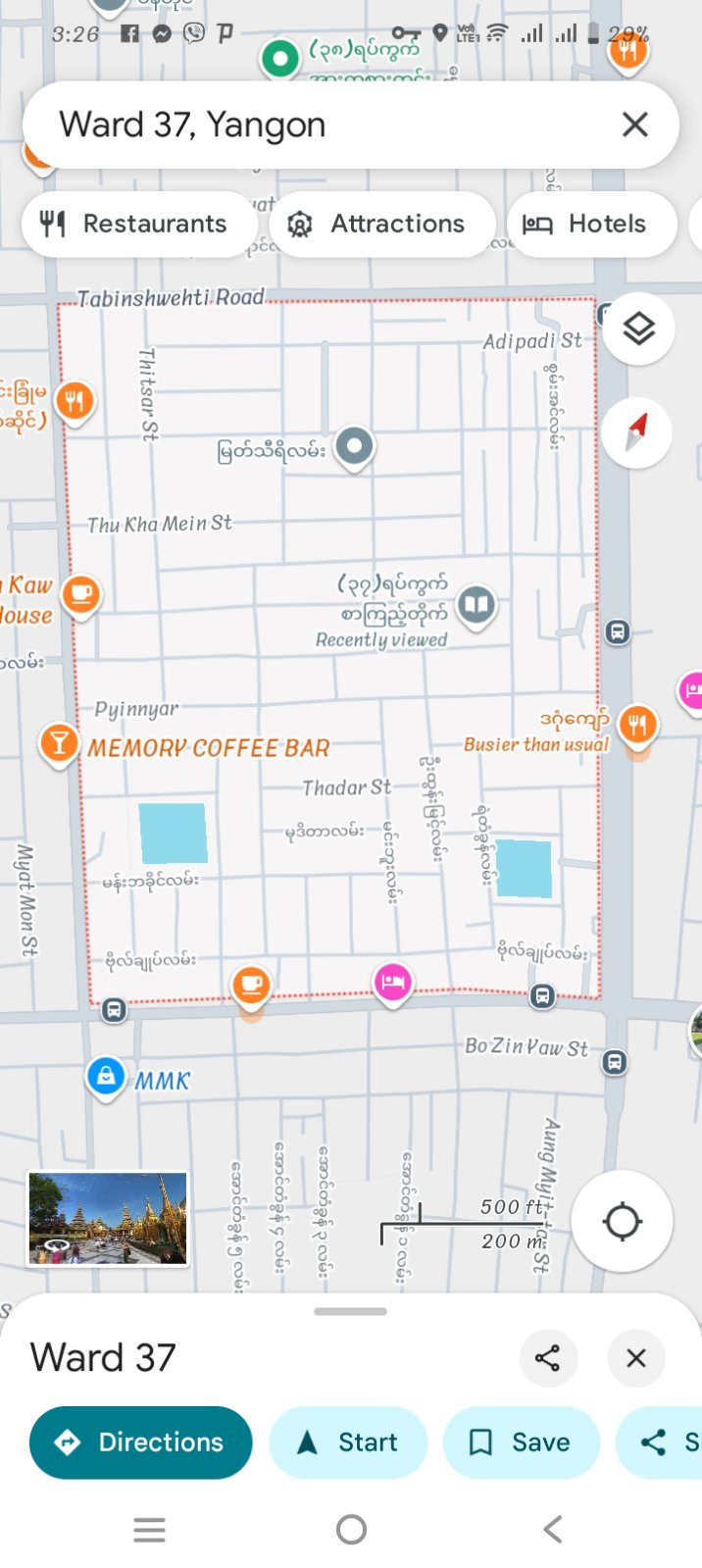This screenshot has width=702, height=1568.
Task: Go back using the system back button
Action: (x=553, y=1529)
